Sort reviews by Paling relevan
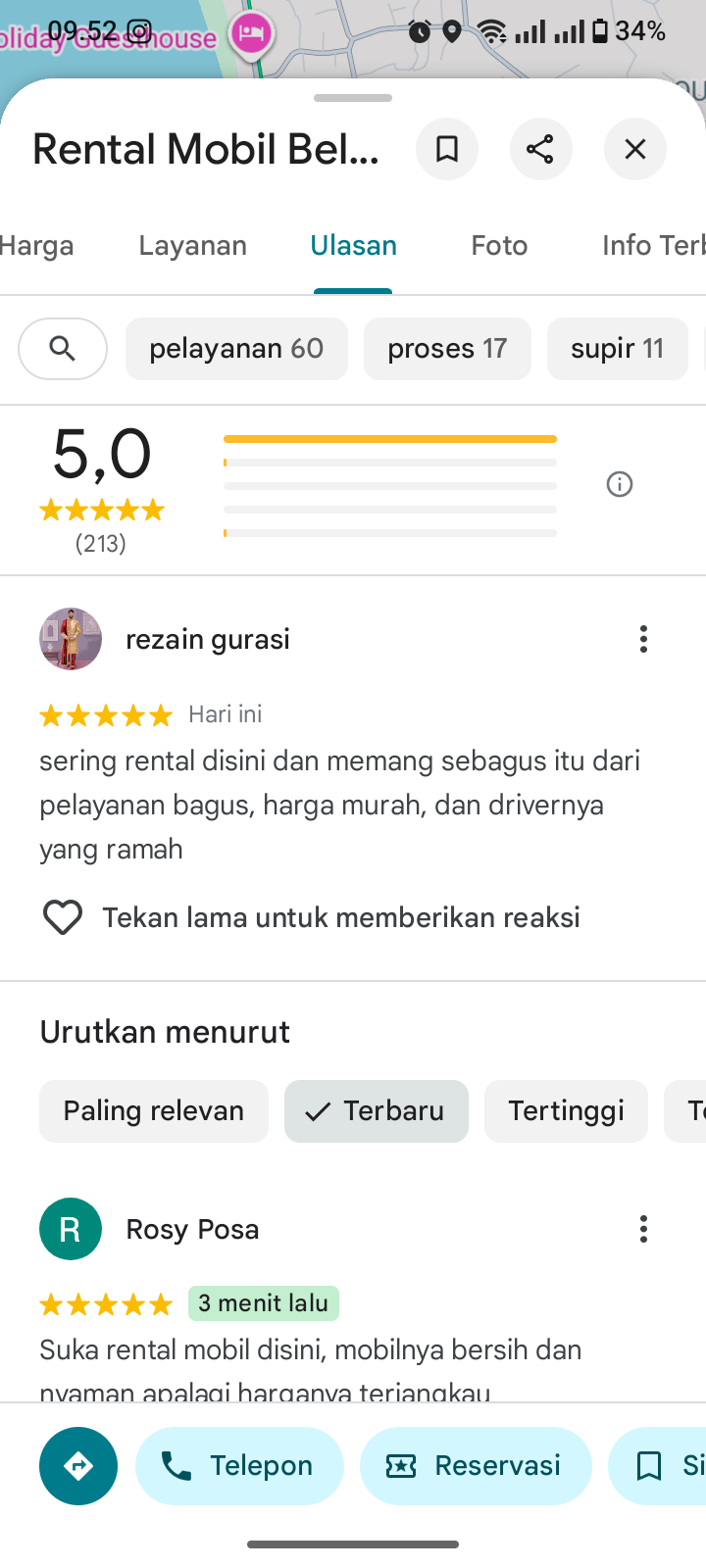The width and height of the screenshot is (706, 1568). click(x=154, y=1111)
